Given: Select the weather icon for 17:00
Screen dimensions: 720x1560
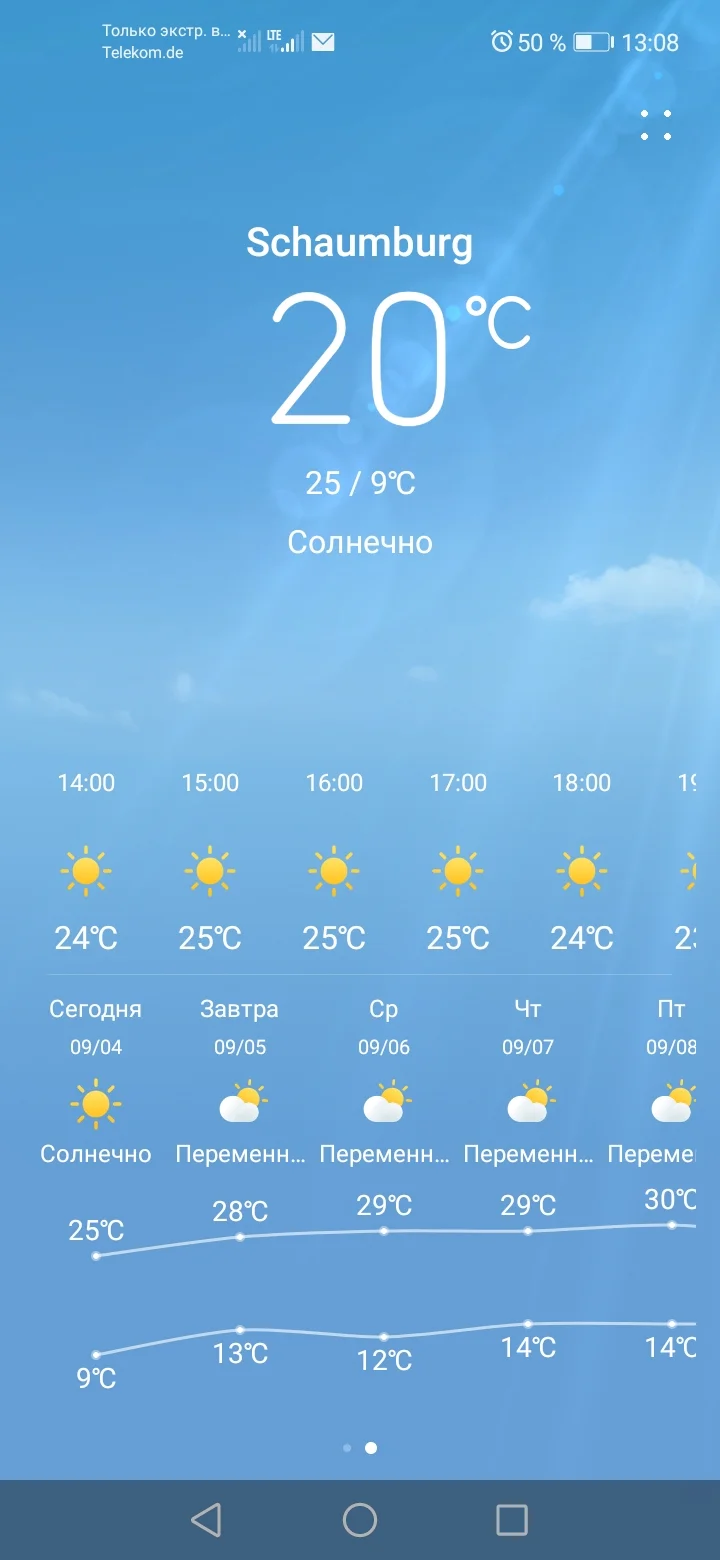Looking at the screenshot, I should [x=458, y=870].
